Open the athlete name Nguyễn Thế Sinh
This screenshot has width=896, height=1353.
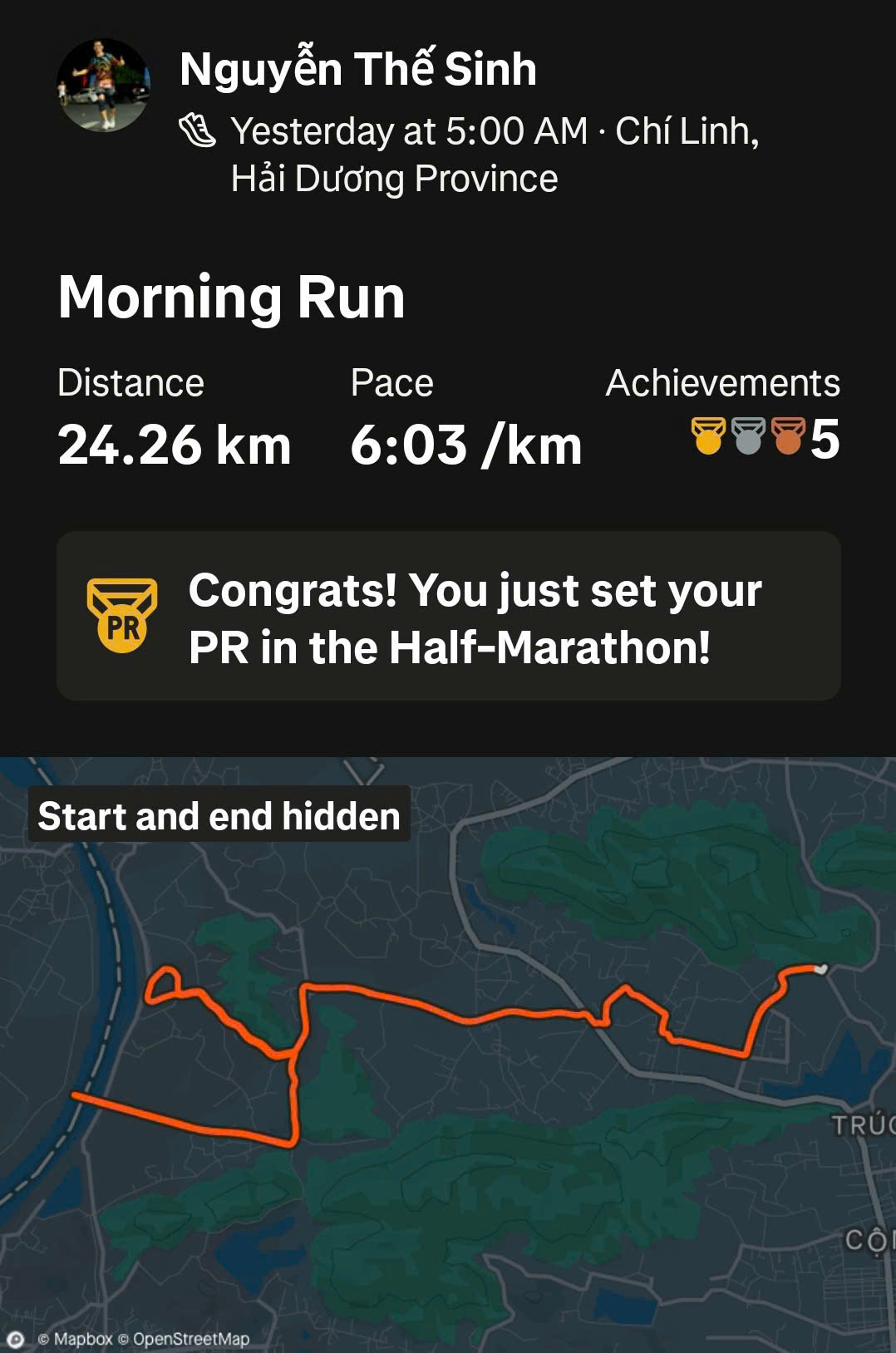click(357, 69)
